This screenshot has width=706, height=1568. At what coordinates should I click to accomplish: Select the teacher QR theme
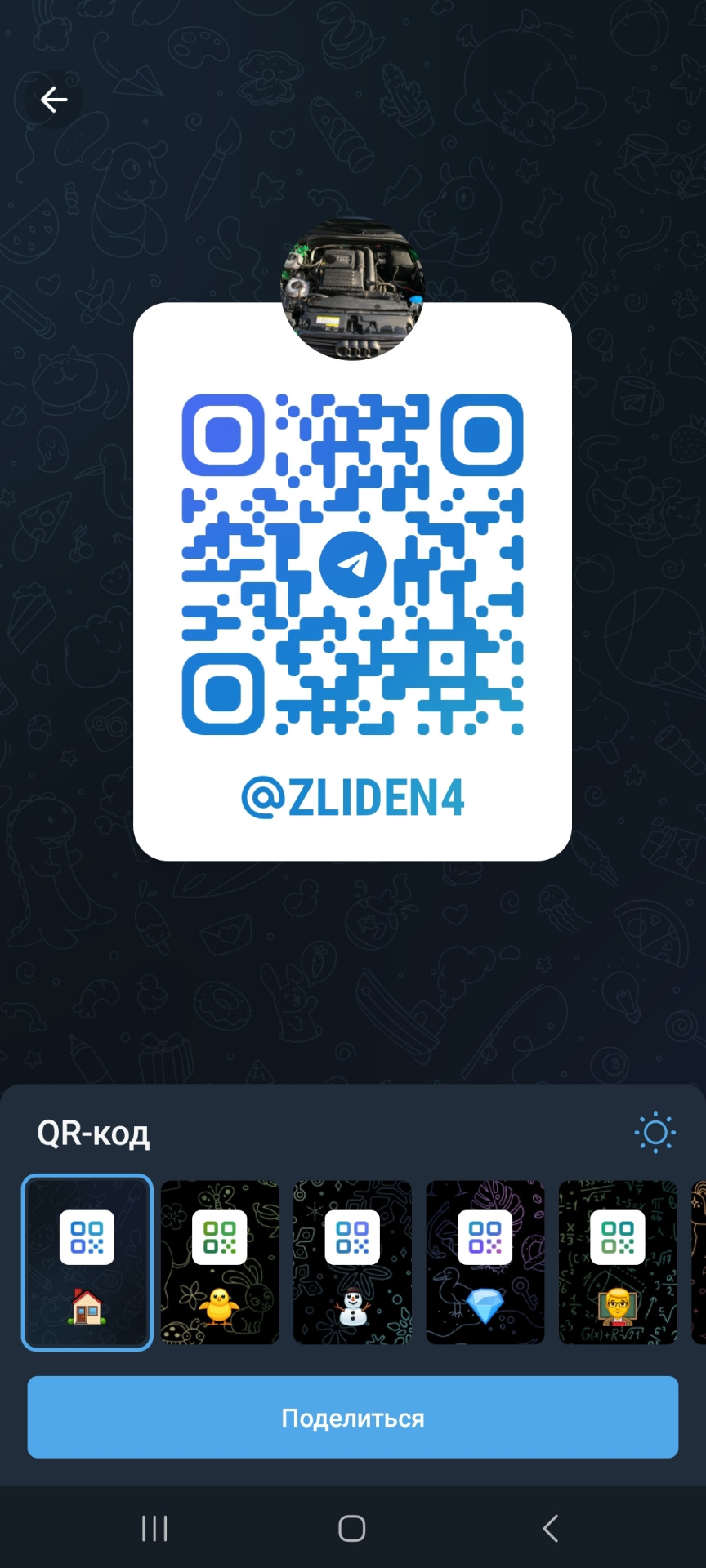click(618, 1263)
